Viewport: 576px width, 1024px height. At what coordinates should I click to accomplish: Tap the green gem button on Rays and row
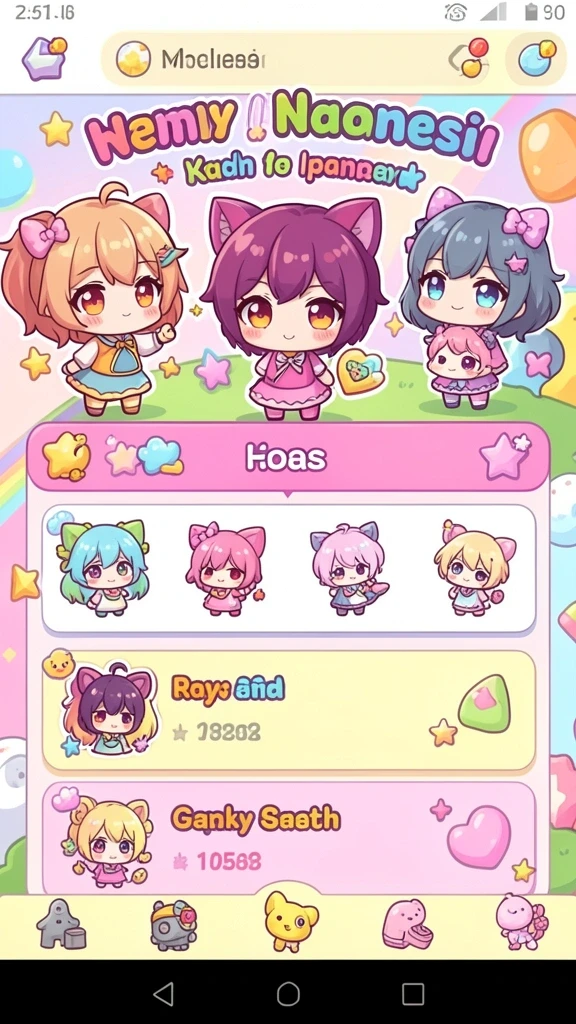click(484, 703)
